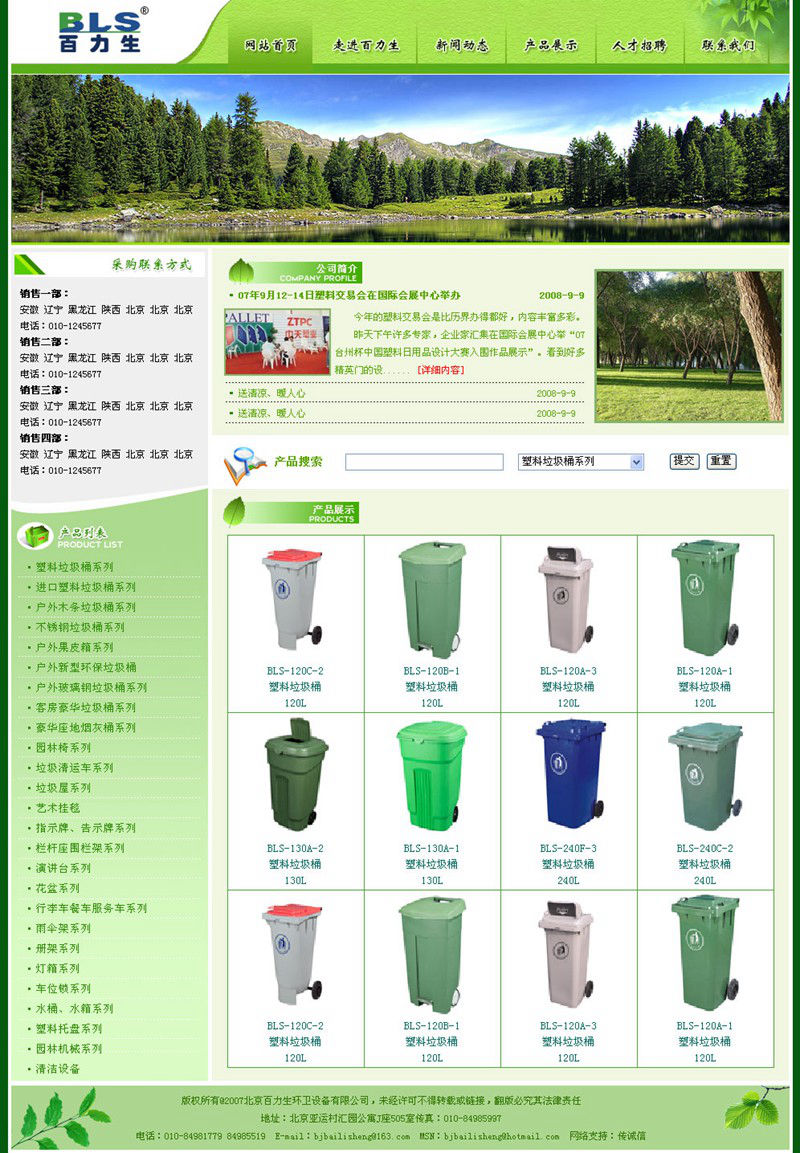The image size is (800, 1153).
Task: Switch to the 走进百力生 tab
Action: pos(366,46)
